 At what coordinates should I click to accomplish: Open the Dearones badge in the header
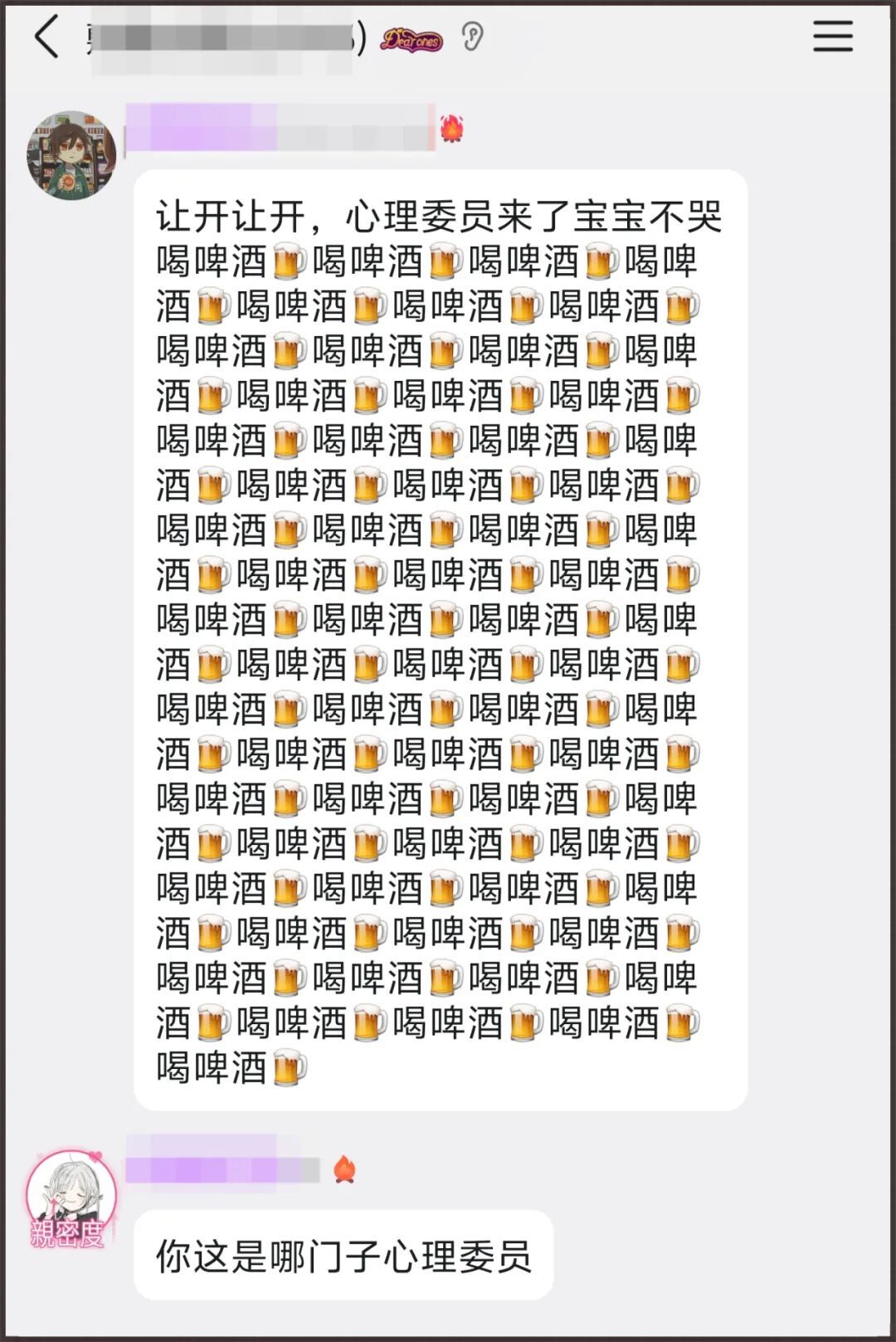coord(411,39)
